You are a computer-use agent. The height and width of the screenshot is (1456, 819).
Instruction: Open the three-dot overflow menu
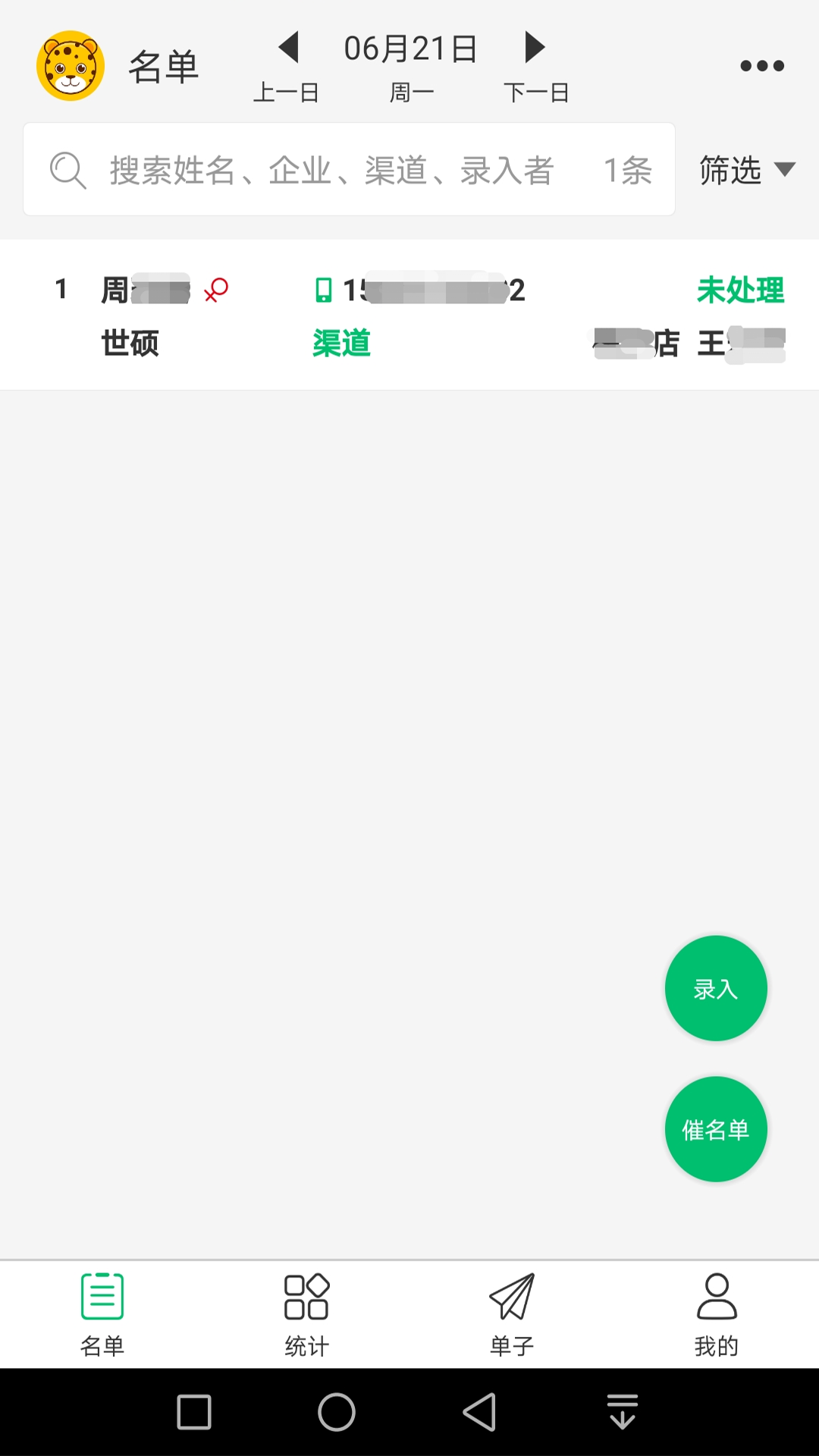tap(761, 66)
